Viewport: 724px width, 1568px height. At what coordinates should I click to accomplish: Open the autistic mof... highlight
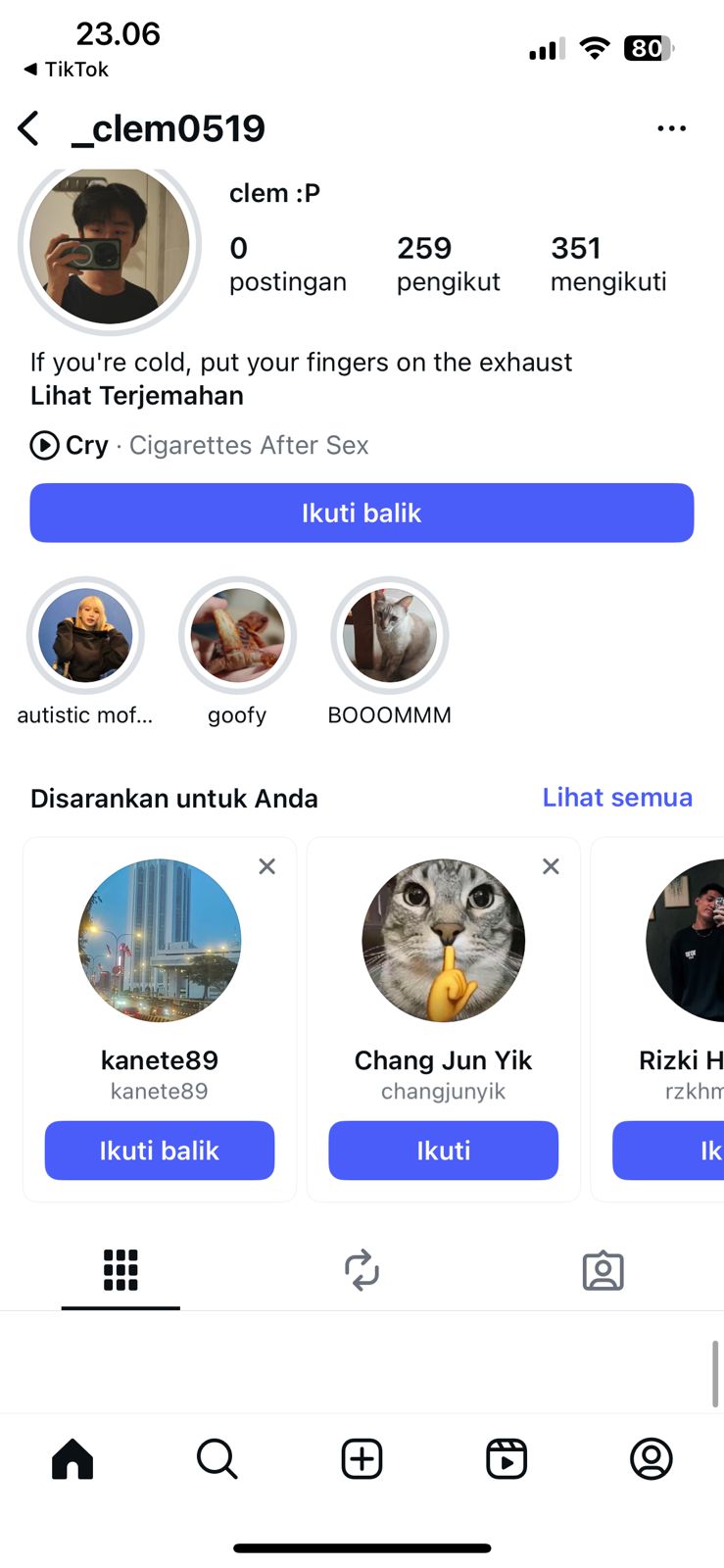pyautogui.click(x=85, y=636)
